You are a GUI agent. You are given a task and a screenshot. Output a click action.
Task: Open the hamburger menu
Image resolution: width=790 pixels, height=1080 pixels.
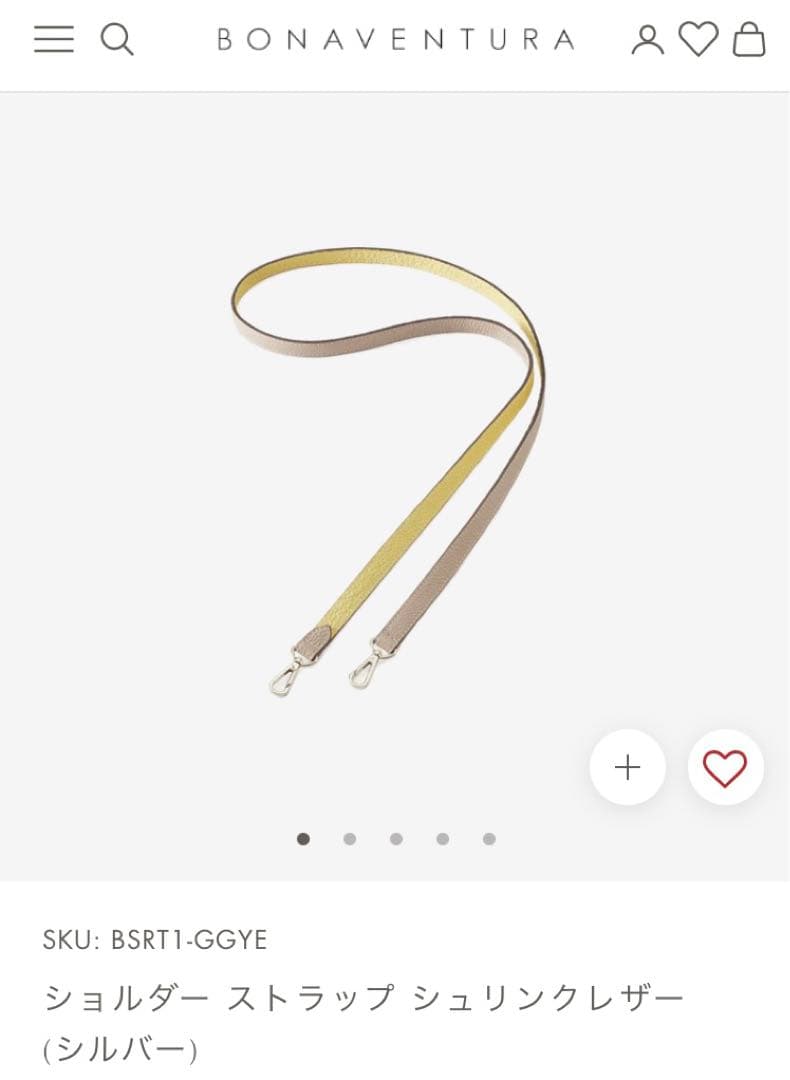coord(54,39)
